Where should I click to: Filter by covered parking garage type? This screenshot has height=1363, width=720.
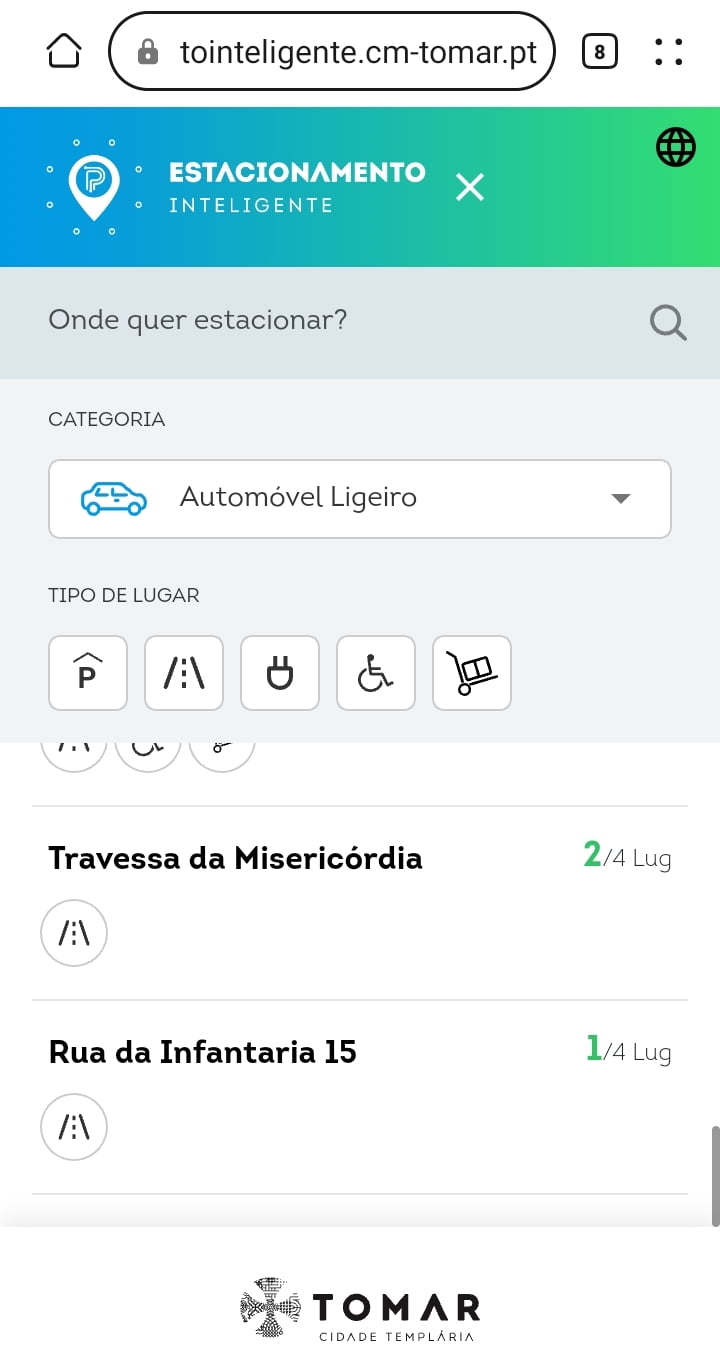[x=88, y=673]
